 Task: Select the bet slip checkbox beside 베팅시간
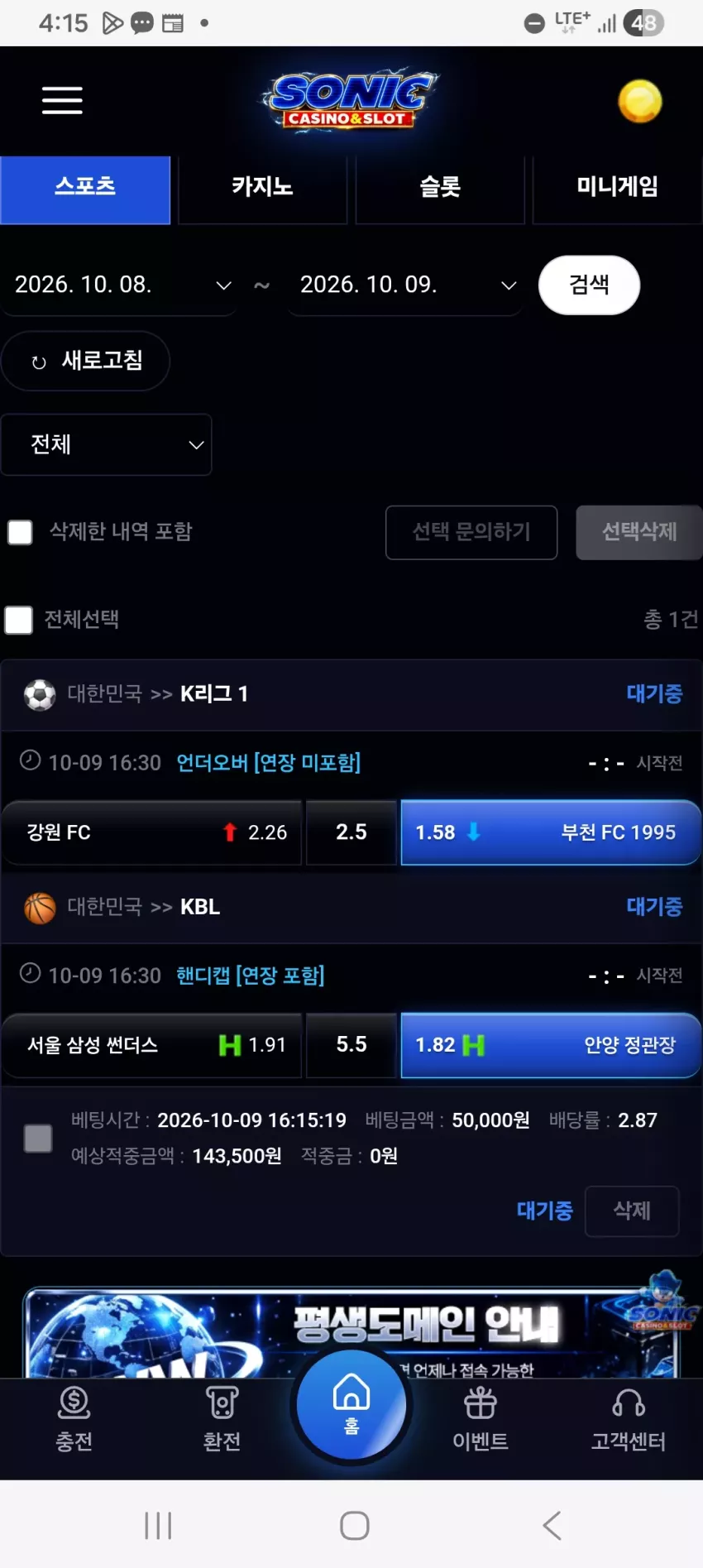pyautogui.click(x=38, y=1139)
